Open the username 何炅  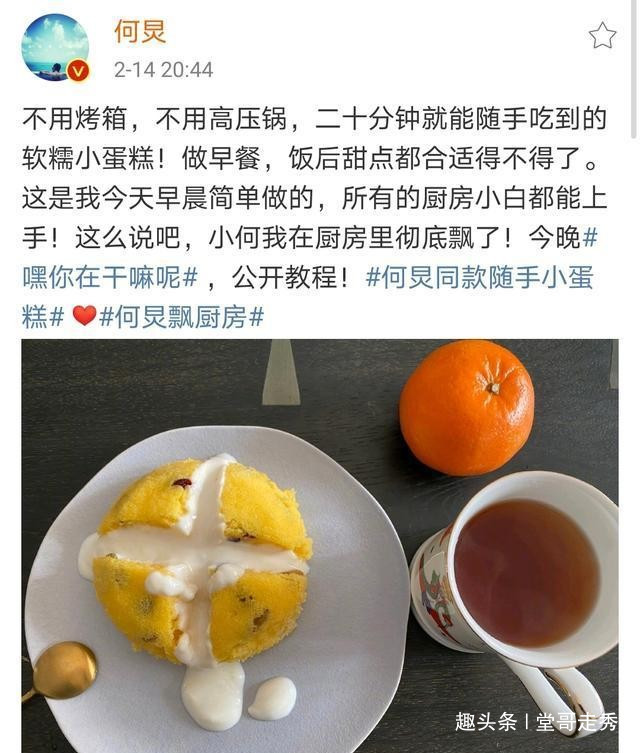coord(140,31)
